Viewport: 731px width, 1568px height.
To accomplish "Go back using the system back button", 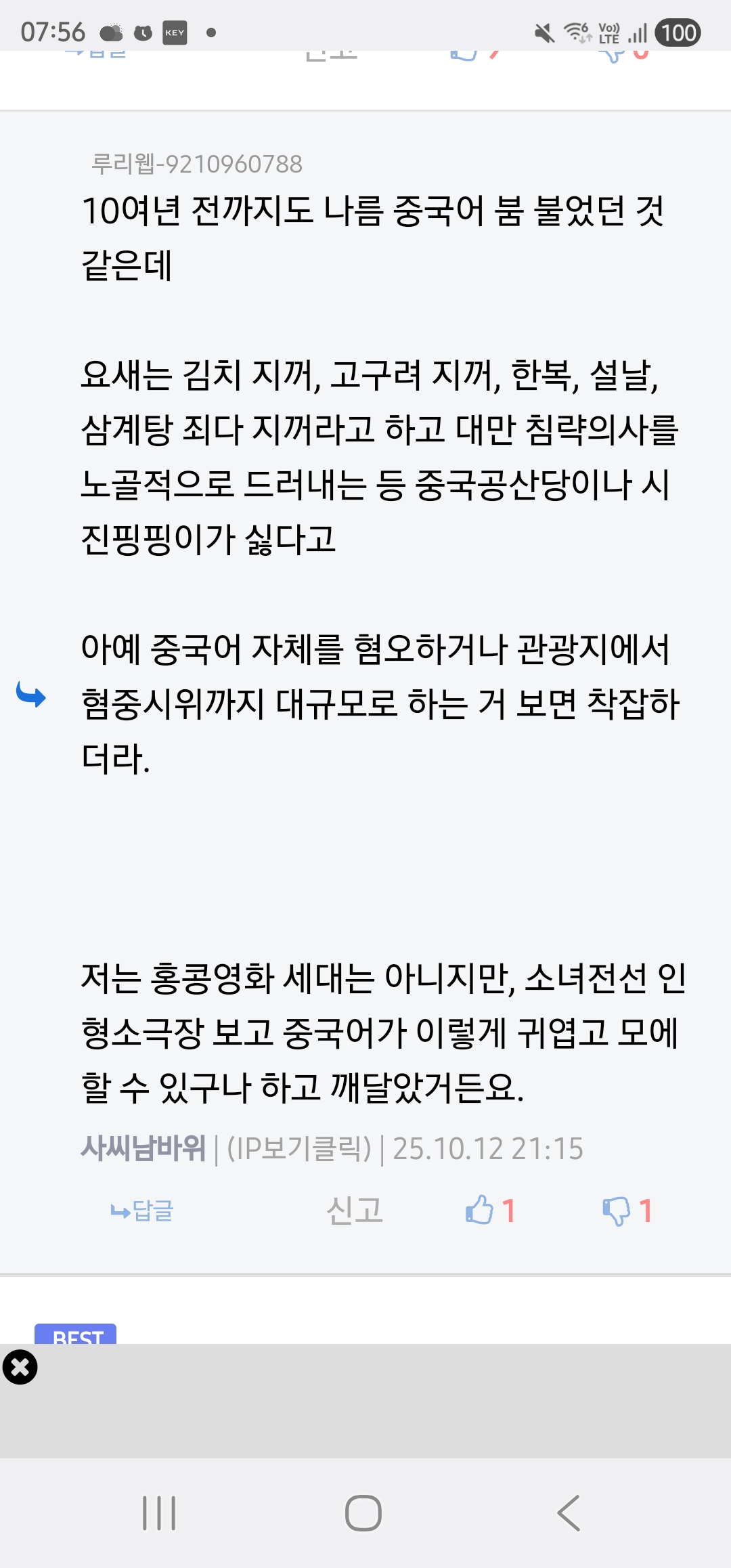I will pyautogui.click(x=569, y=1513).
